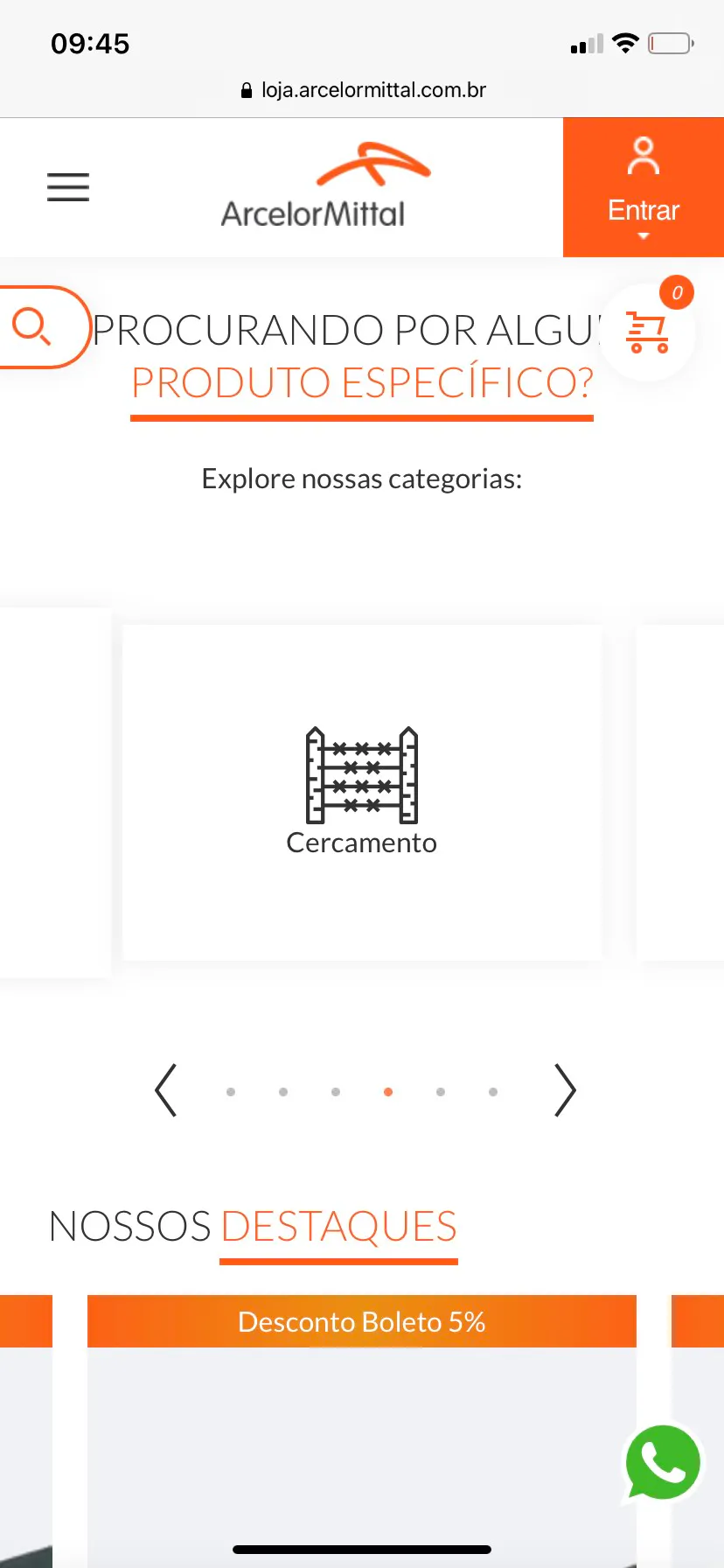Select the last carousel page dot
This screenshot has width=724, height=1568.
click(493, 1092)
